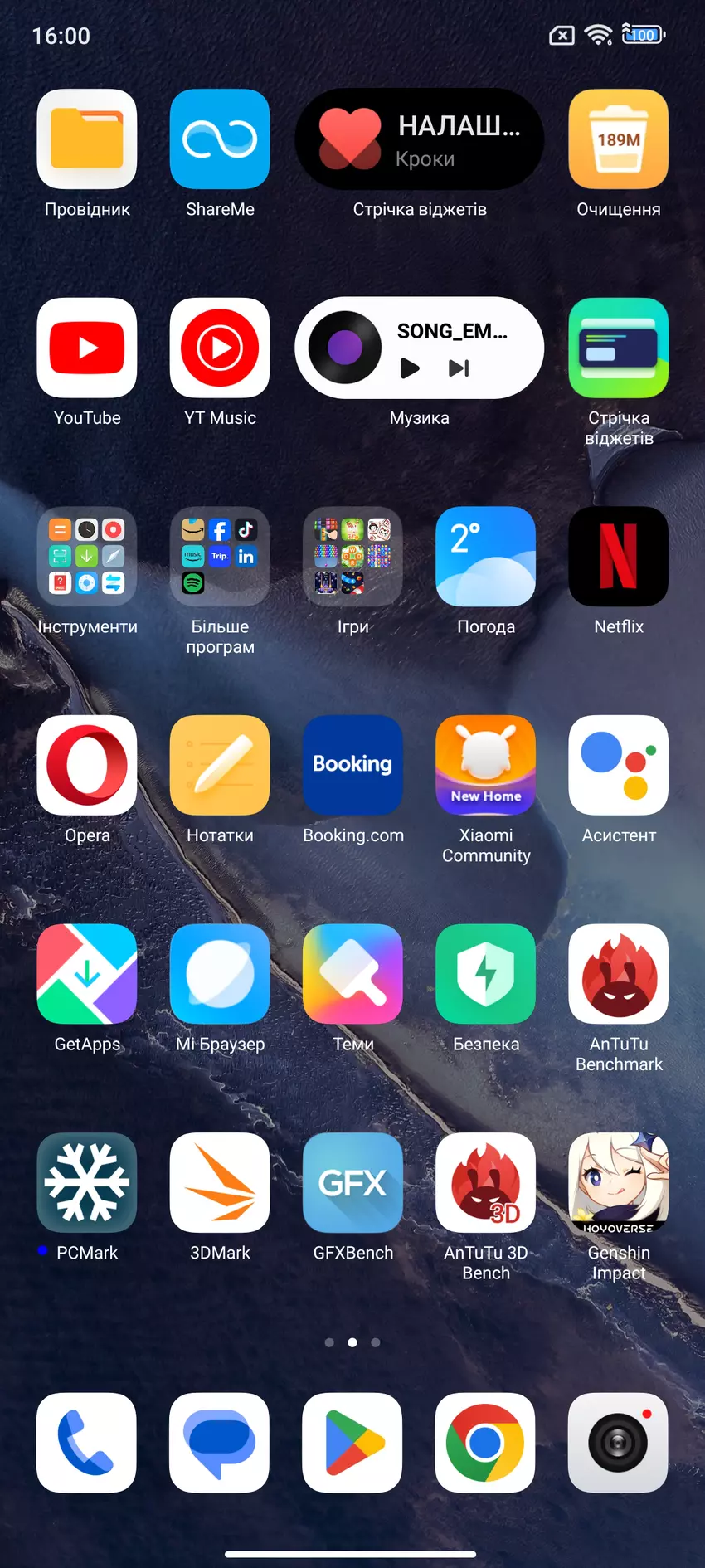This screenshot has width=705, height=1568.
Task: Launch Genshin Impact
Action: pyautogui.click(x=618, y=1182)
